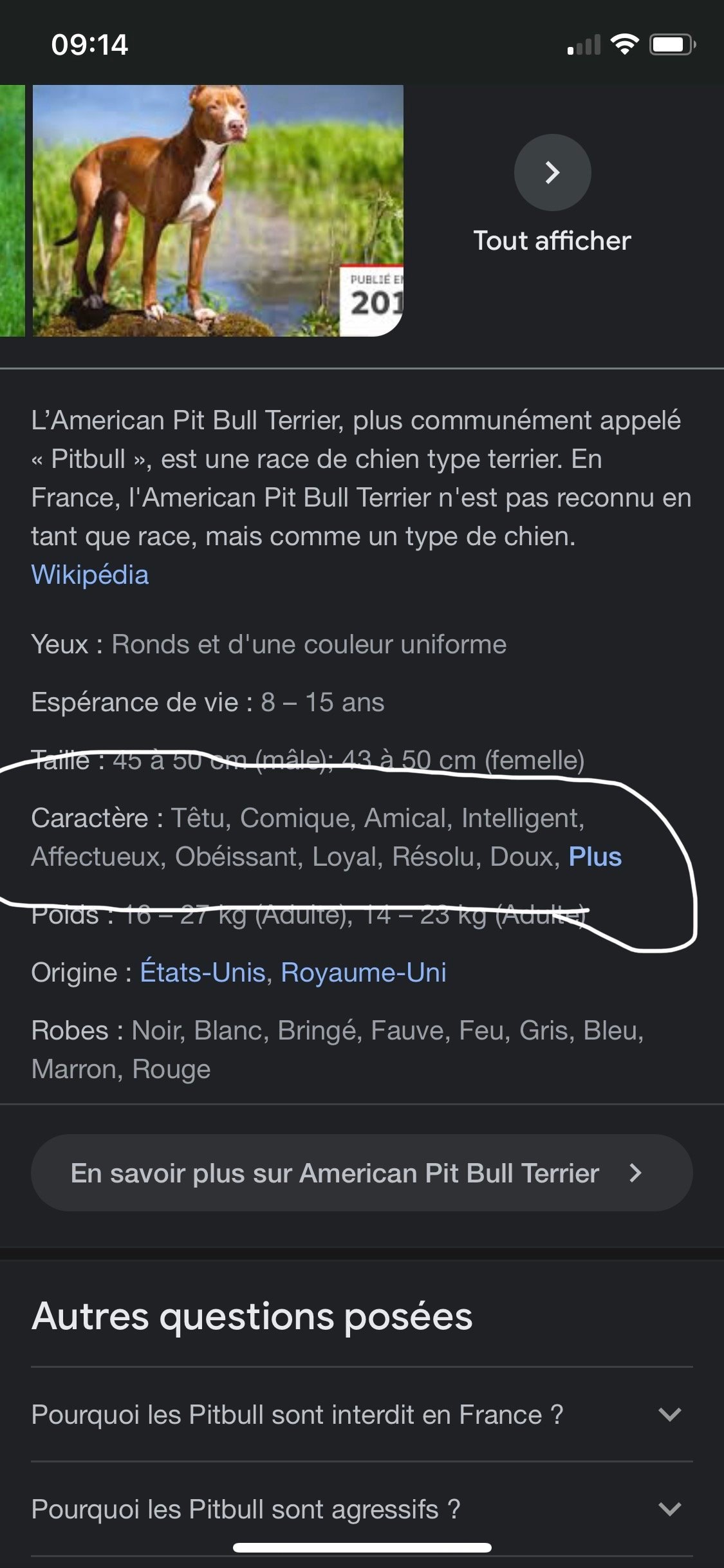724x1568 pixels.
Task: Expand Pourquoi les Pitbull sont agressifs question
Action: tap(362, 1509)
